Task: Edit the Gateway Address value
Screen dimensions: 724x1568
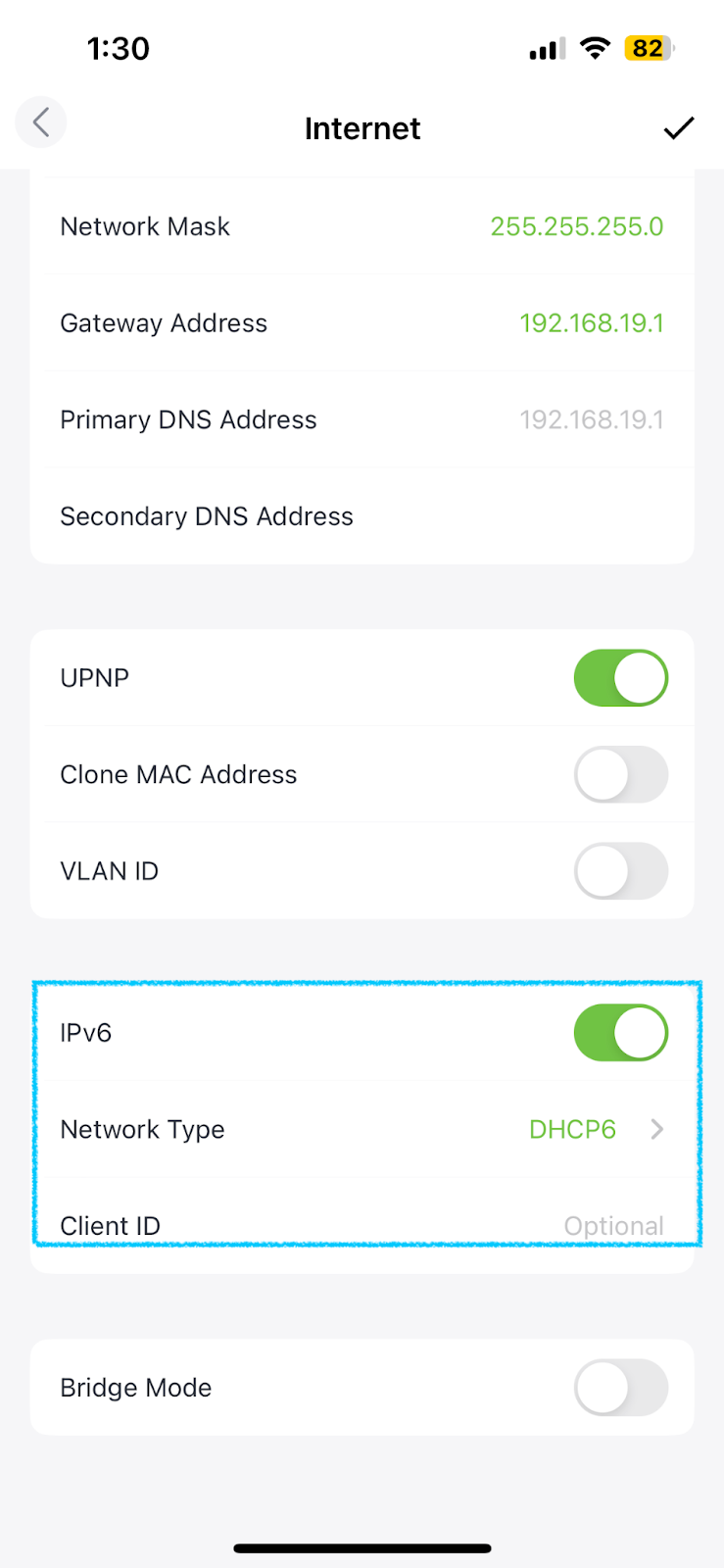Action: [591, 323]
